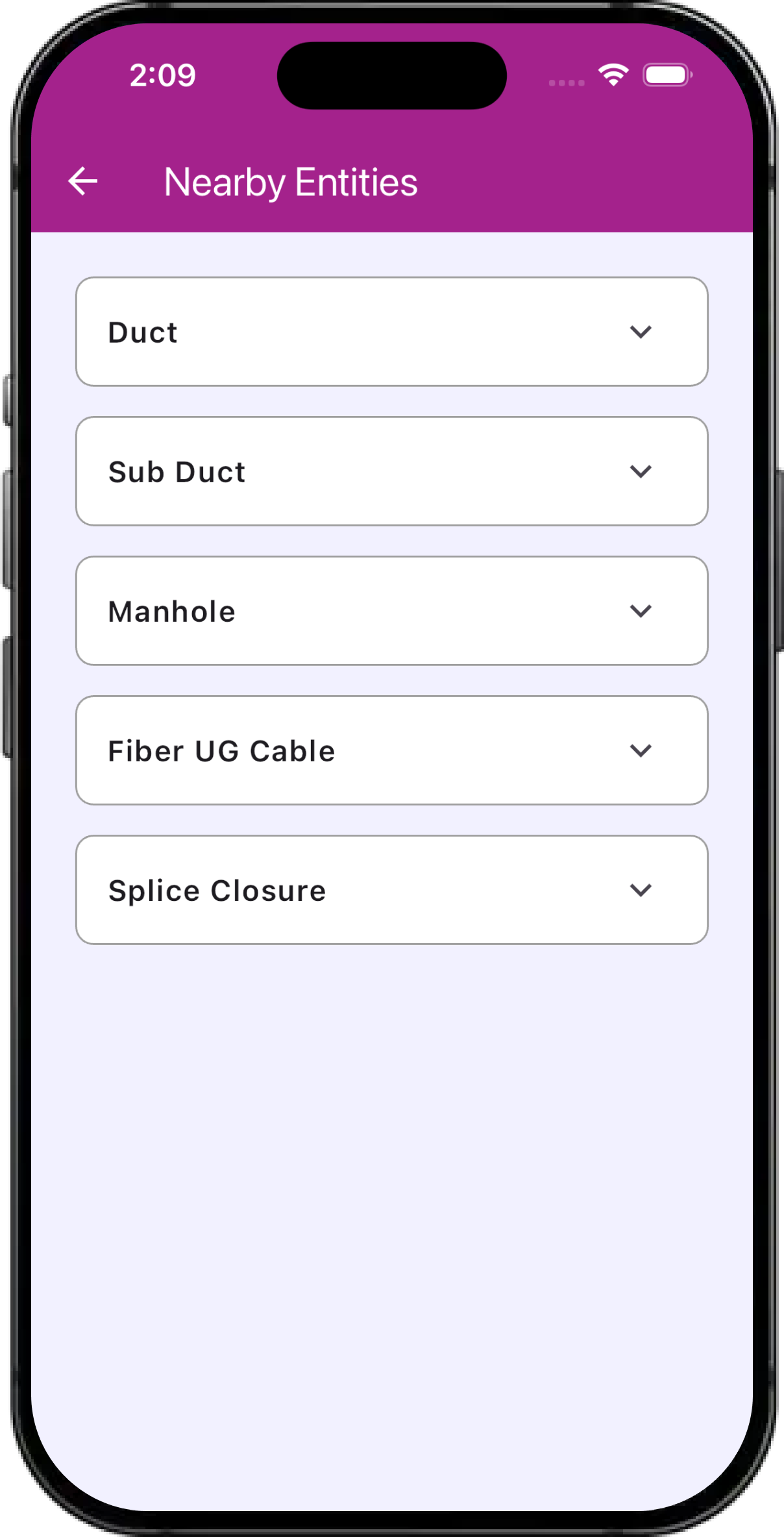Expand the Sub Duct section
The height and width of the screenshot is (1537, 784).
[391, 471]
